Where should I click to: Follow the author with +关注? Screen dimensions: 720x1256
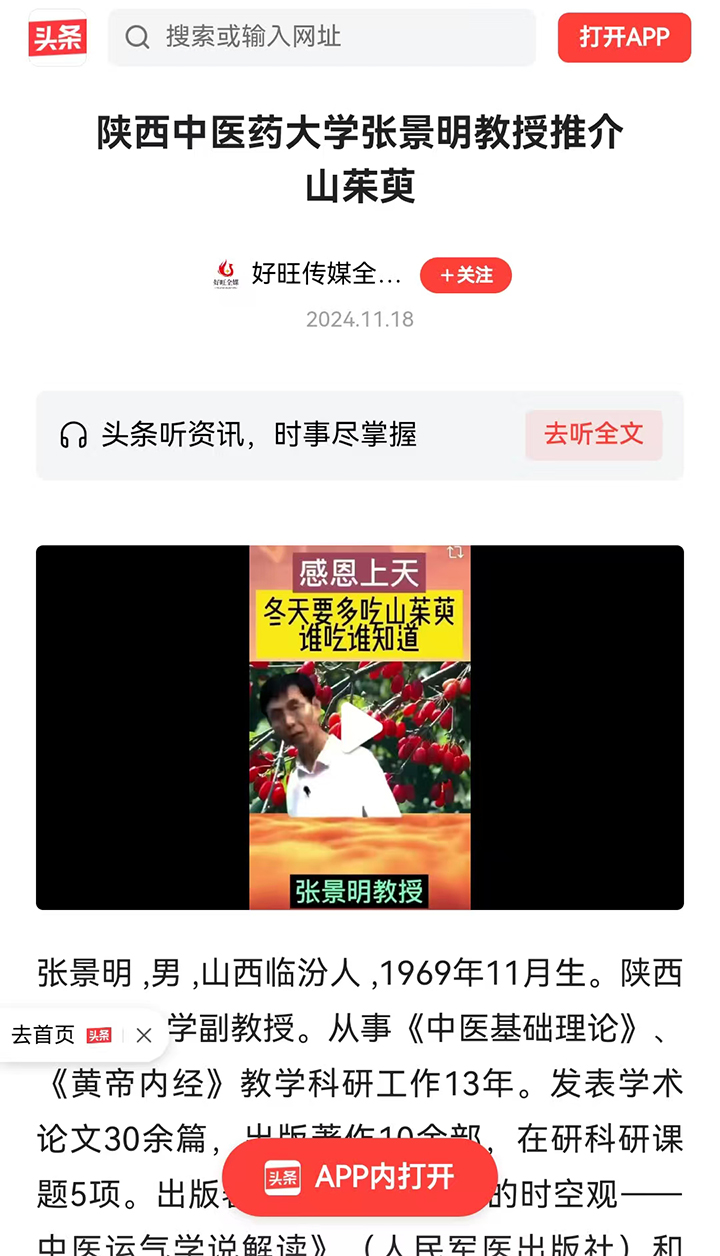tap(465, 275)
